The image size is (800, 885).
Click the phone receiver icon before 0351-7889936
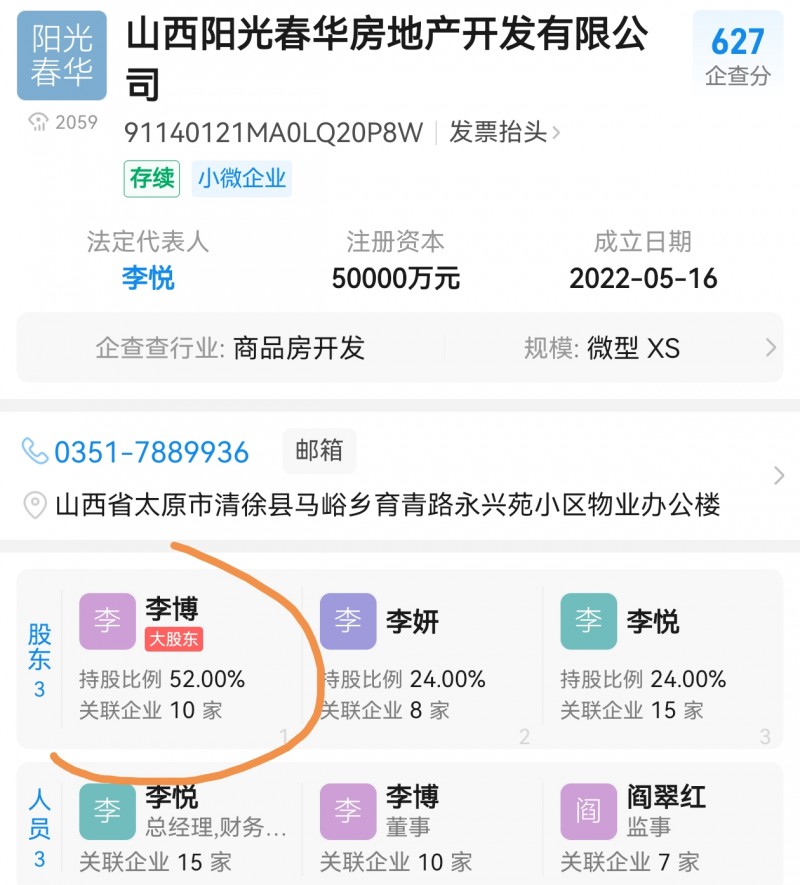36,451
